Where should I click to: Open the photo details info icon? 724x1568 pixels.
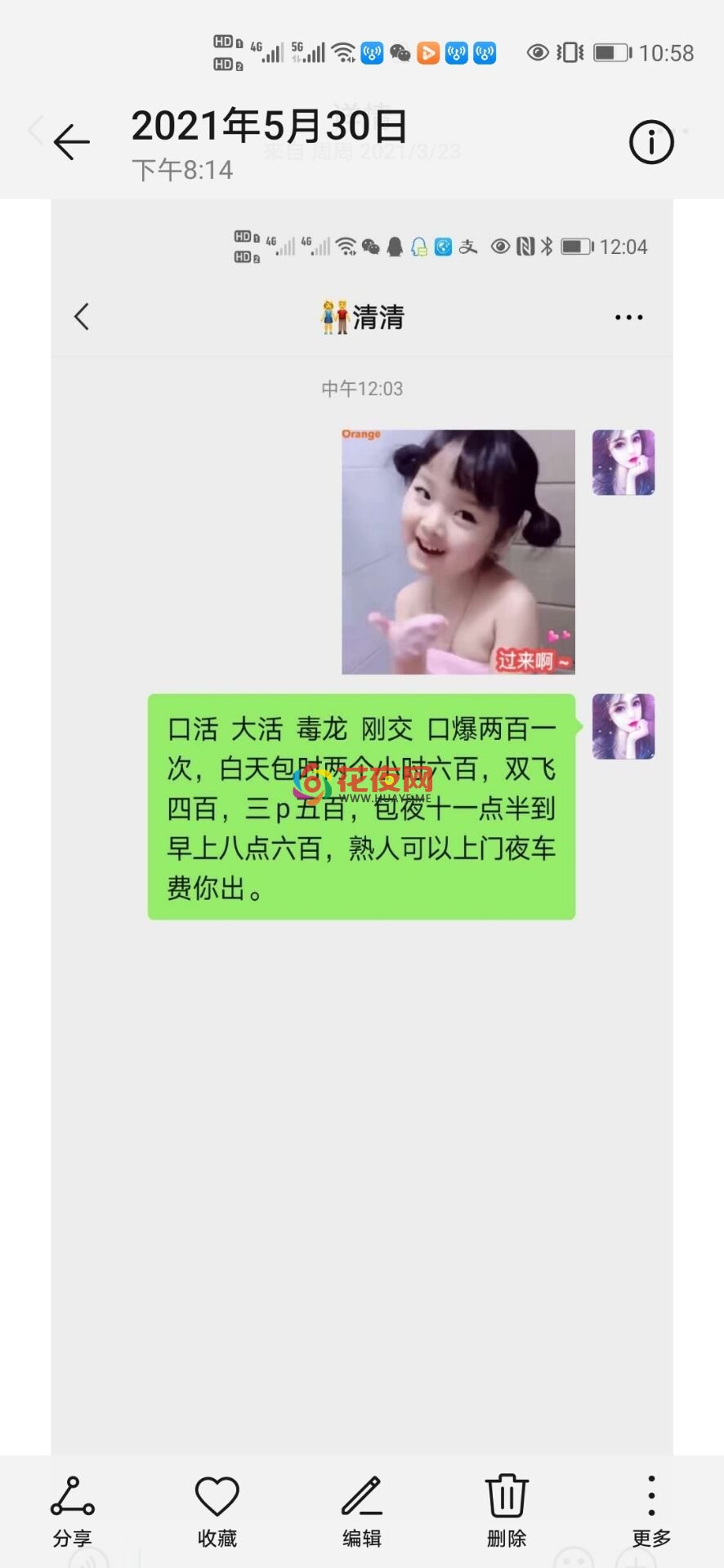point(651,142)
